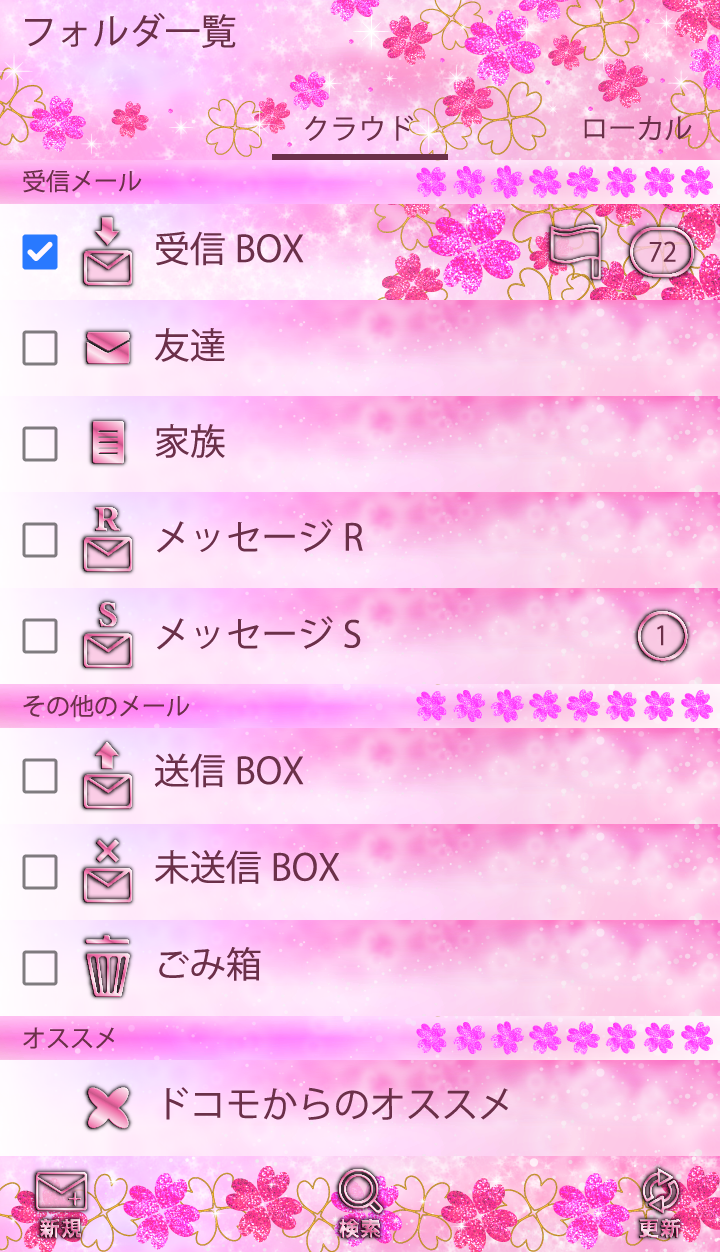This screenshot has width=720, height=1252.
Task: Tick the 家族 folder checkbox
Action: pos(40,444)
